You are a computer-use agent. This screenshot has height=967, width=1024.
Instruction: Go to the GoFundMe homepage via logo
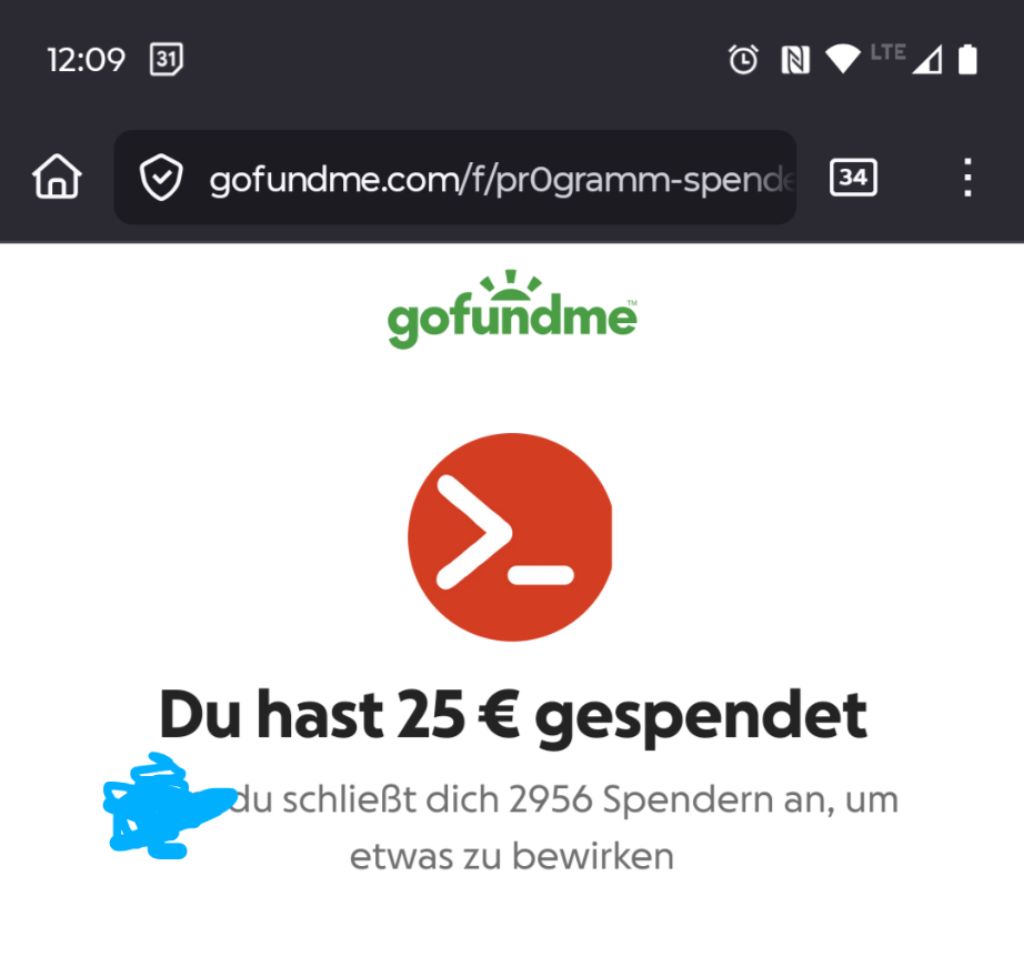tap(512, 310)
